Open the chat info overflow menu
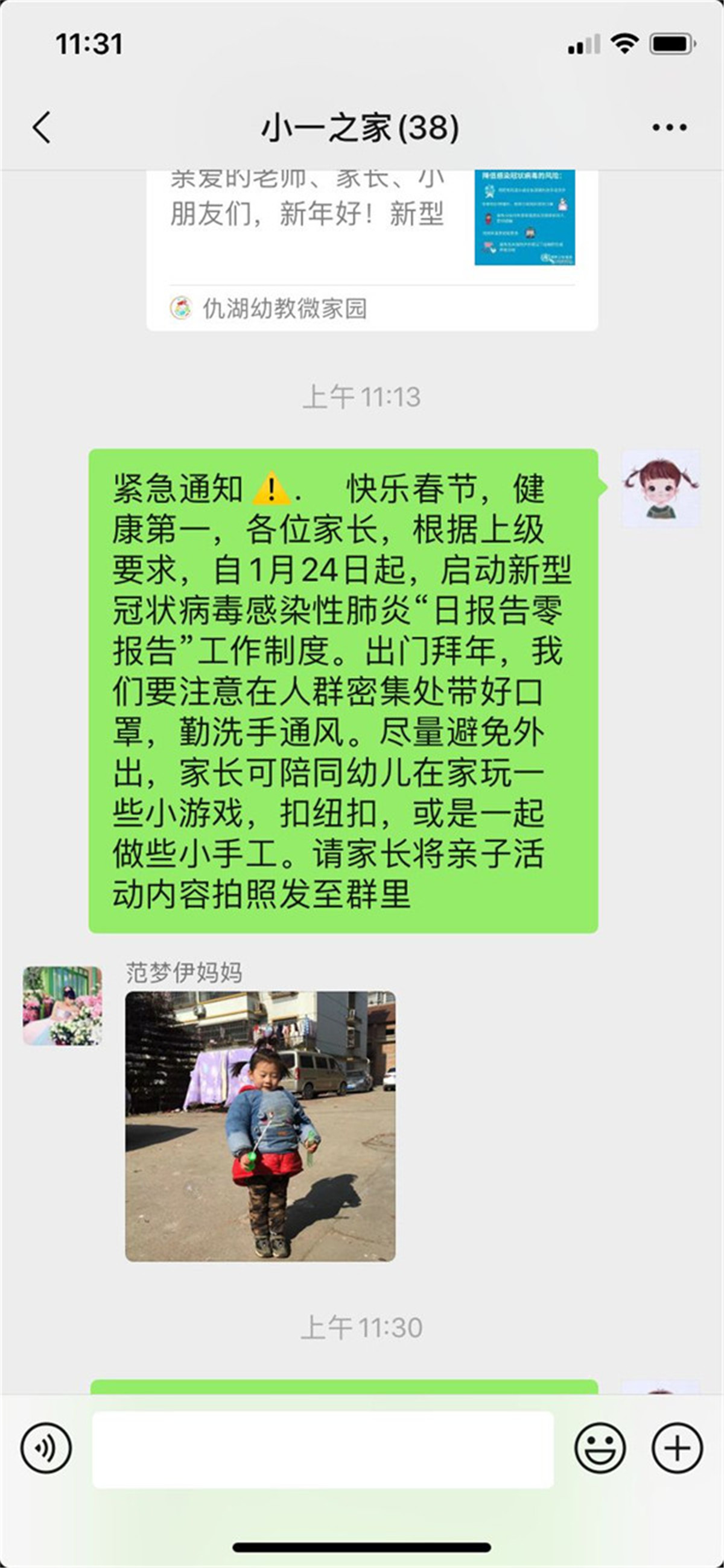 pyautogui.click(x=669, y=127)
